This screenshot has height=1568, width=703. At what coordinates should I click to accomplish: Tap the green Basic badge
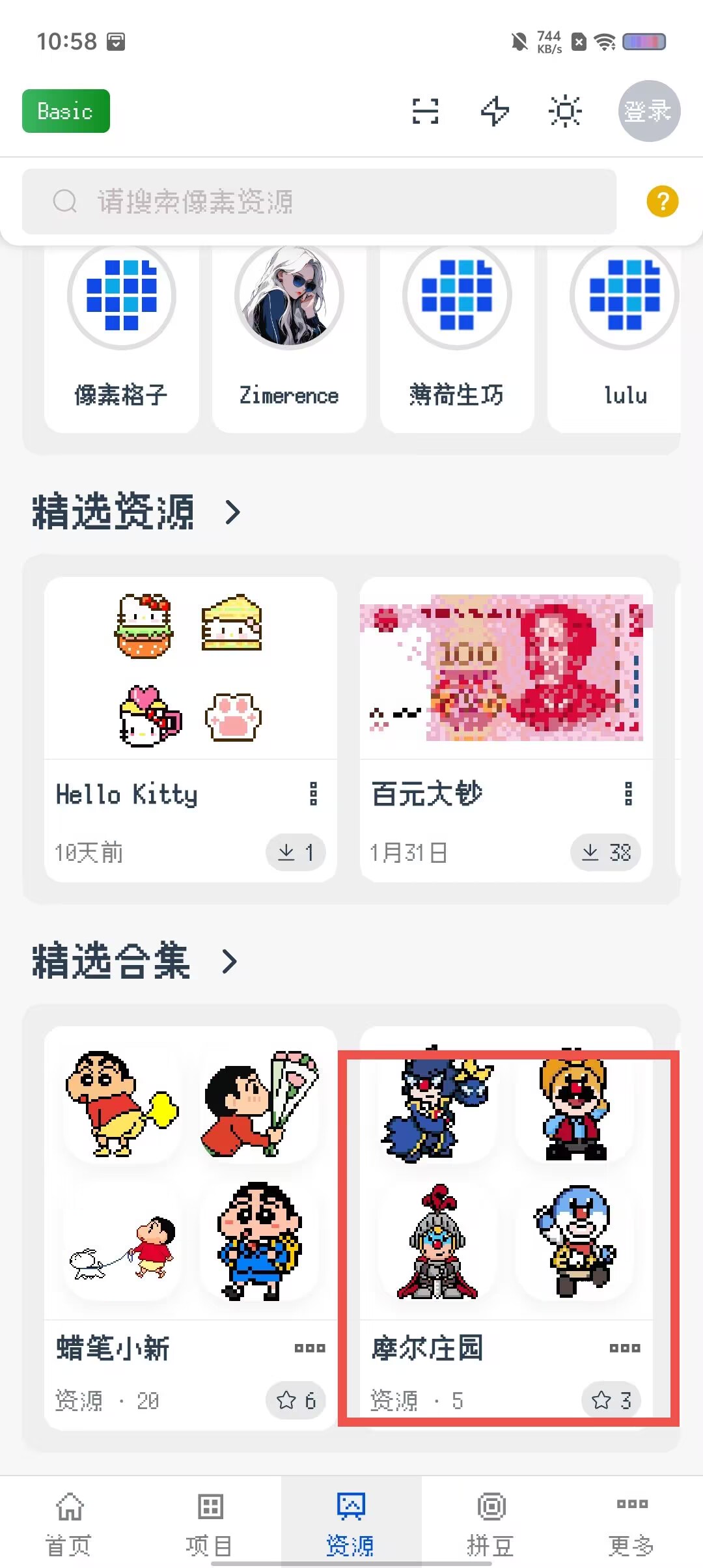click(x=66, y=111)
